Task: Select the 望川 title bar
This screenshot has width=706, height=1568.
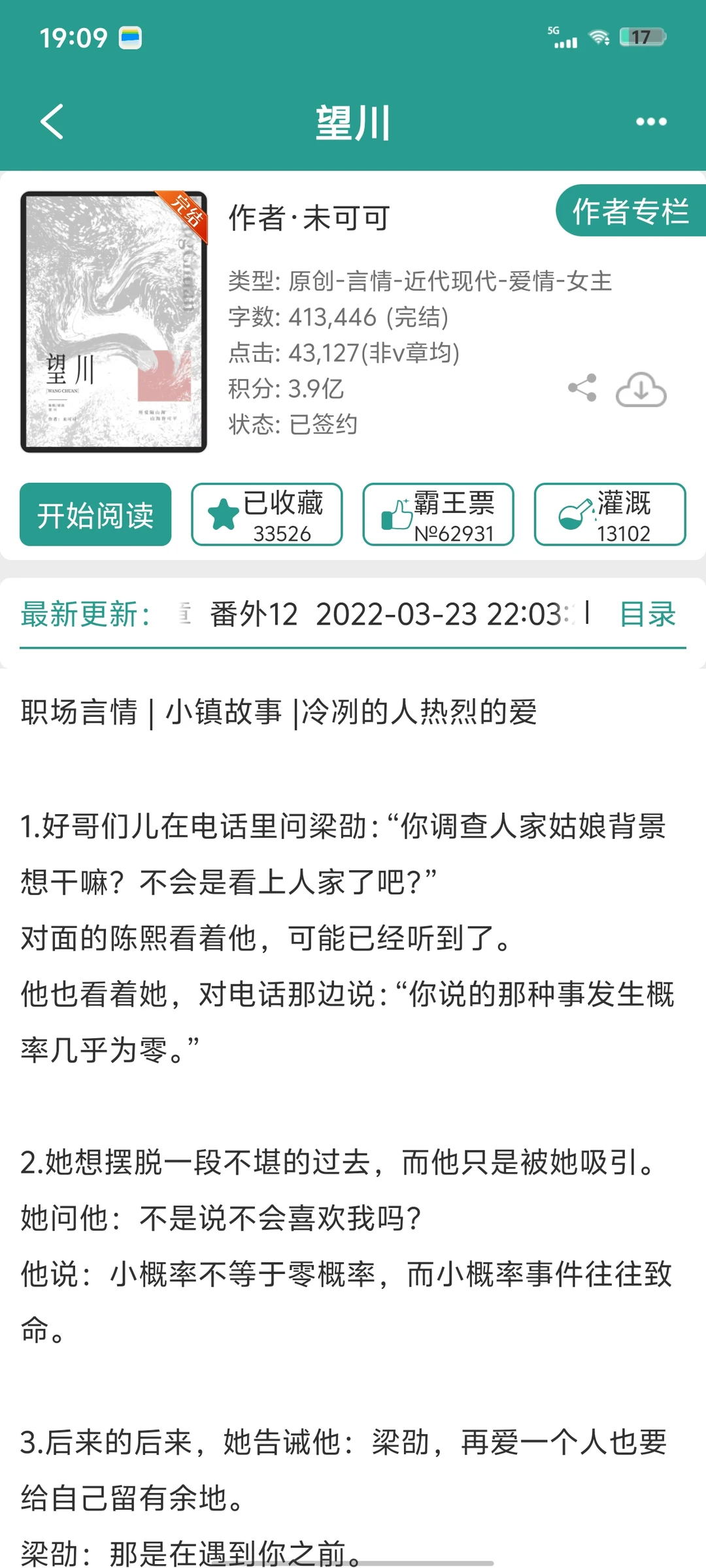Action: pos(352,123)
